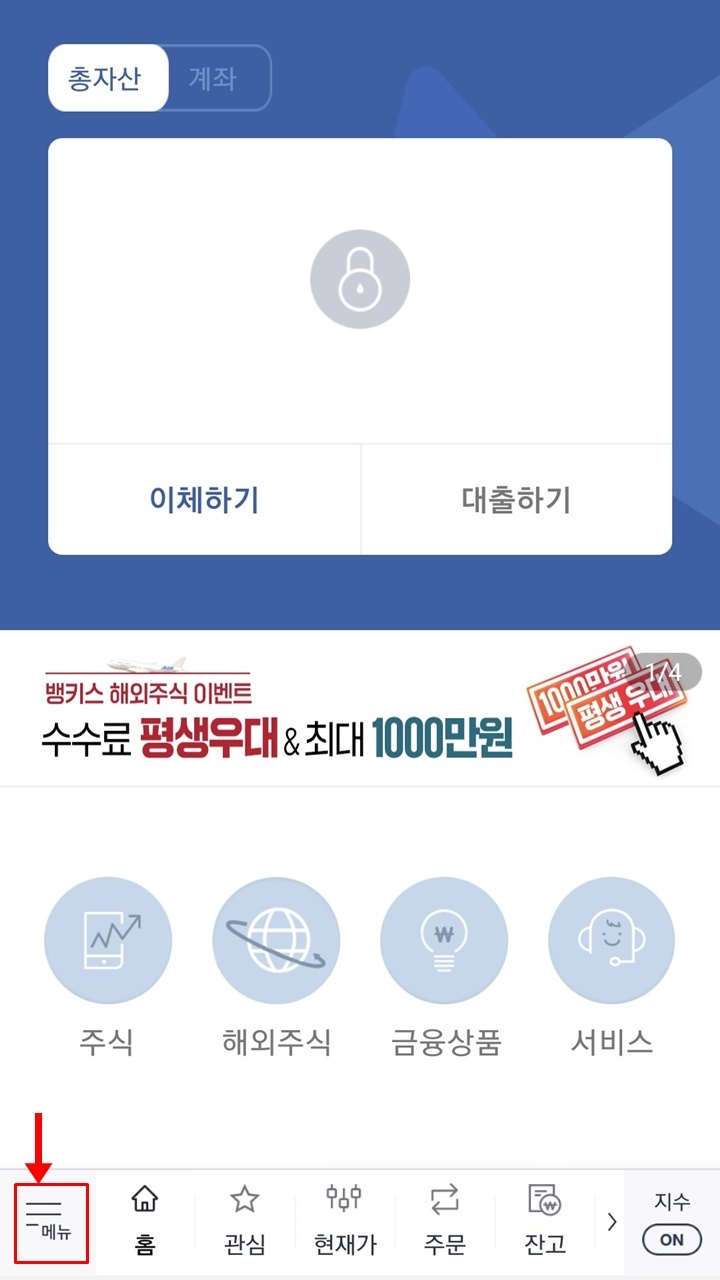Image resolution: width=720 pixels, height=1280 pixels.
Task: Tap 대출하기 to apply for a loan
Action: coord(516,499)
